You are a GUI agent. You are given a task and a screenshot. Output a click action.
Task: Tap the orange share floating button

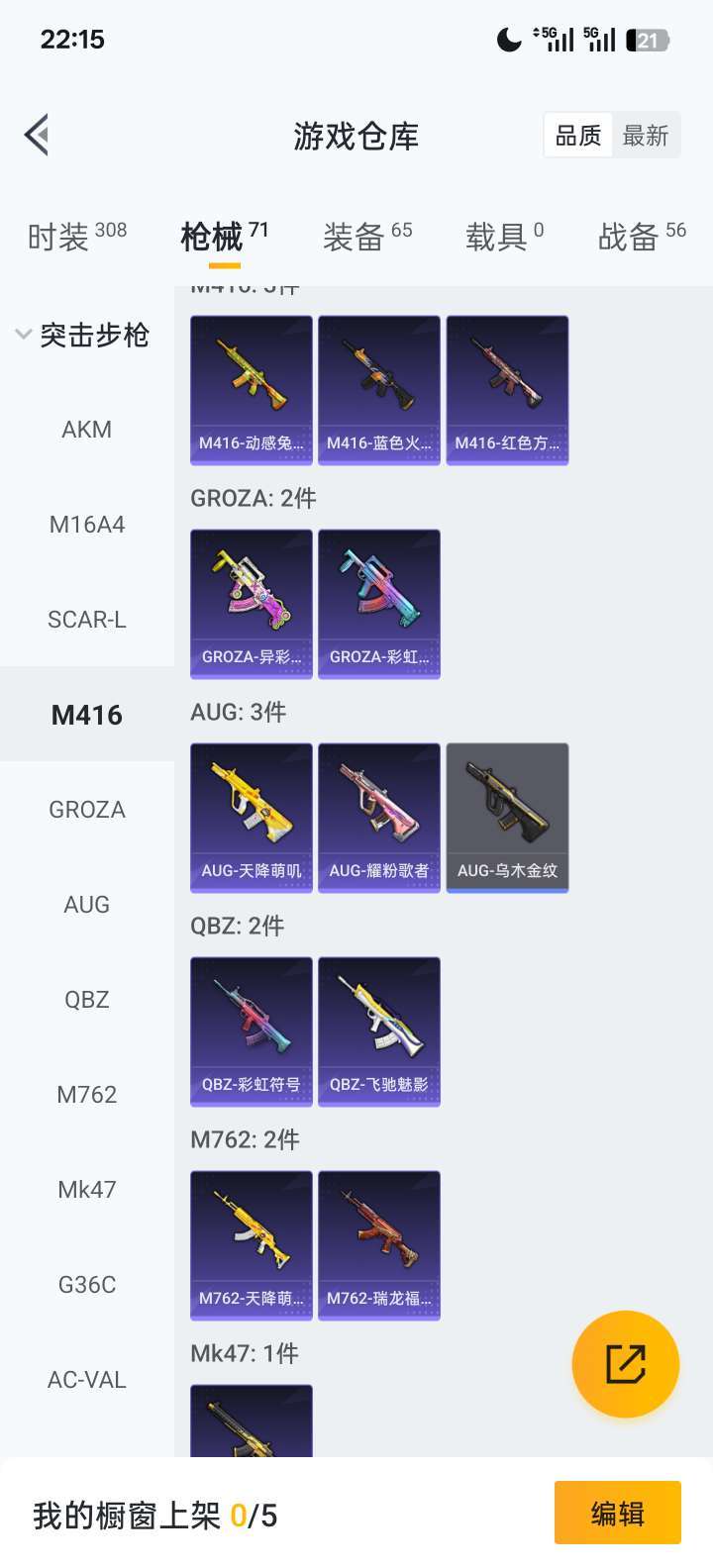[626, 1364]
